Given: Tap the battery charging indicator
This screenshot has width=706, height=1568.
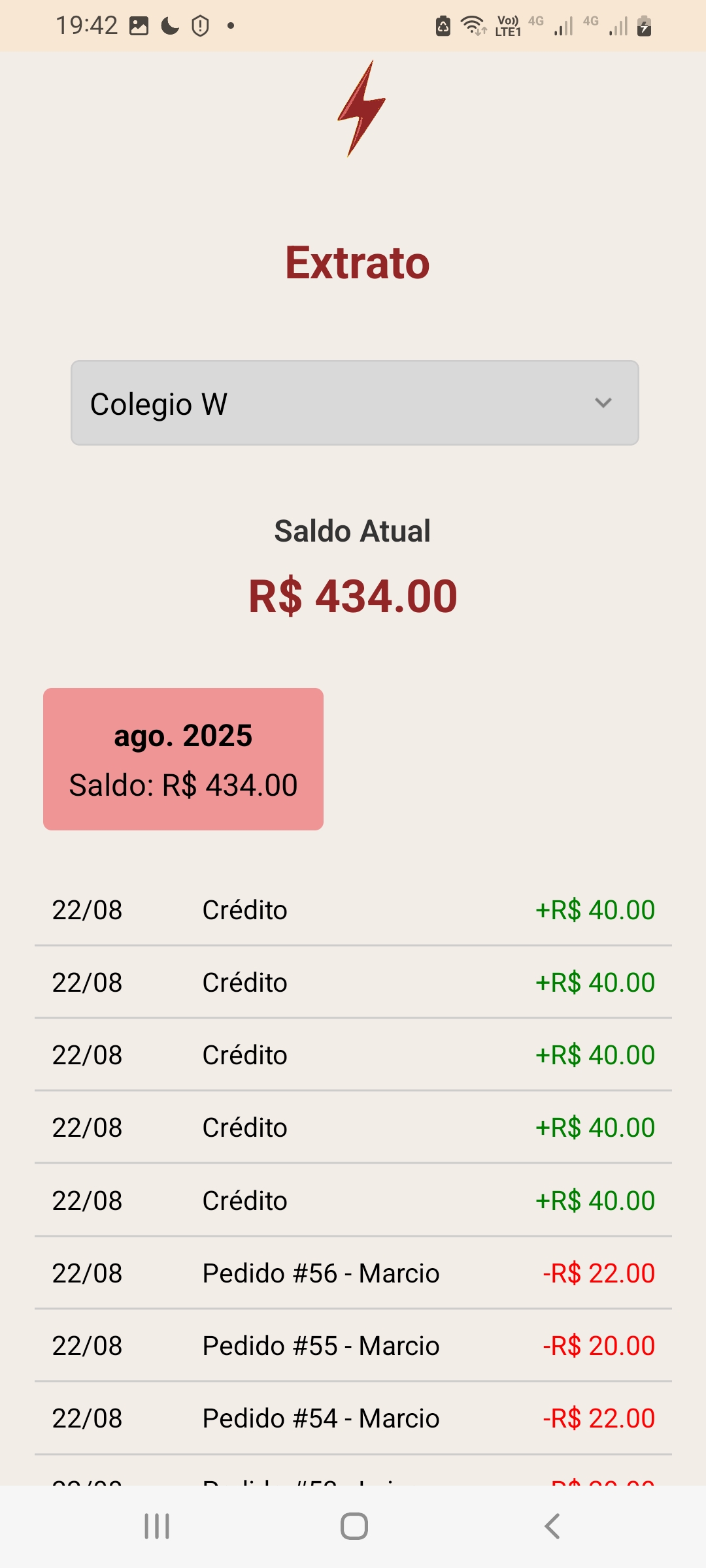Looking at the screenshot, I should [x=645, y=25].
